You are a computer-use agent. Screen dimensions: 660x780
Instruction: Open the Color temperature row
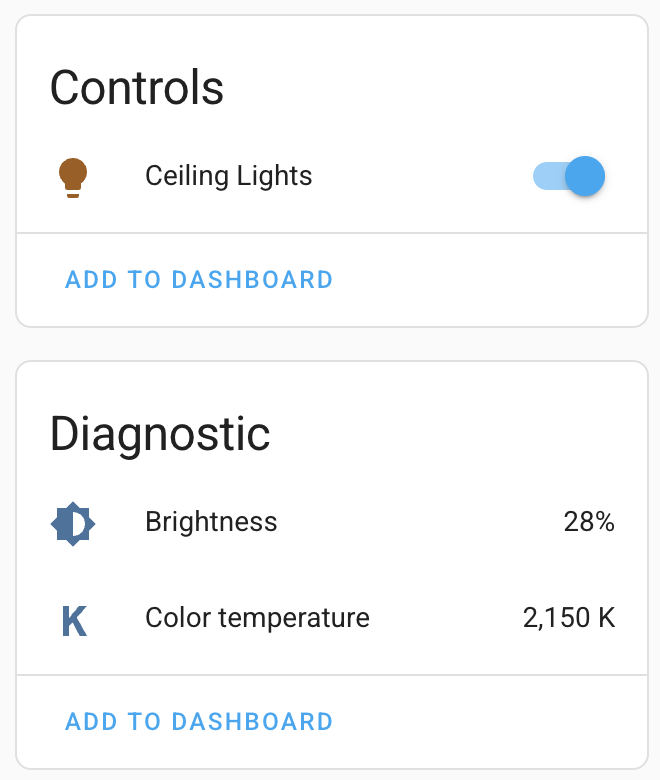[x=332, y=618]
